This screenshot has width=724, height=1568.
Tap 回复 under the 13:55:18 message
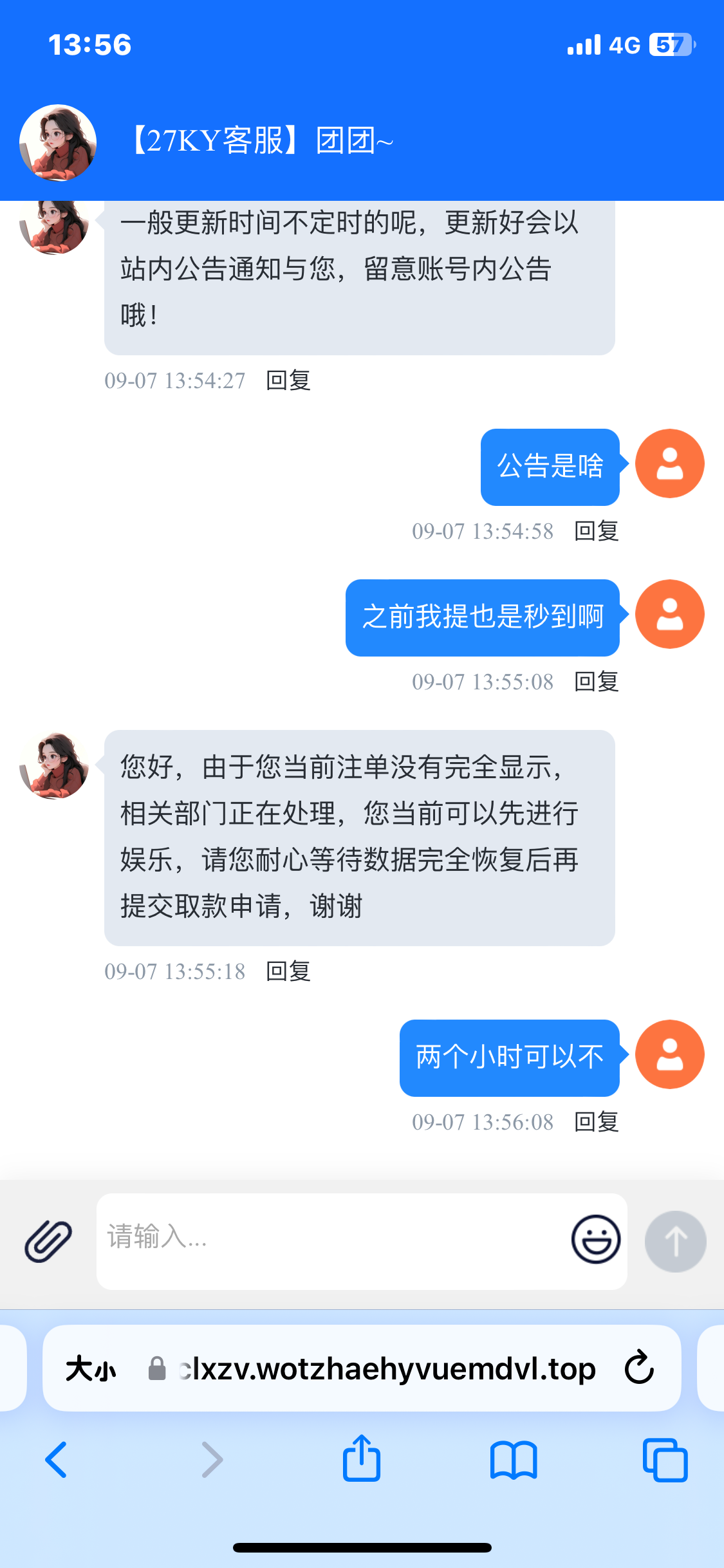[x=288, y=971]
